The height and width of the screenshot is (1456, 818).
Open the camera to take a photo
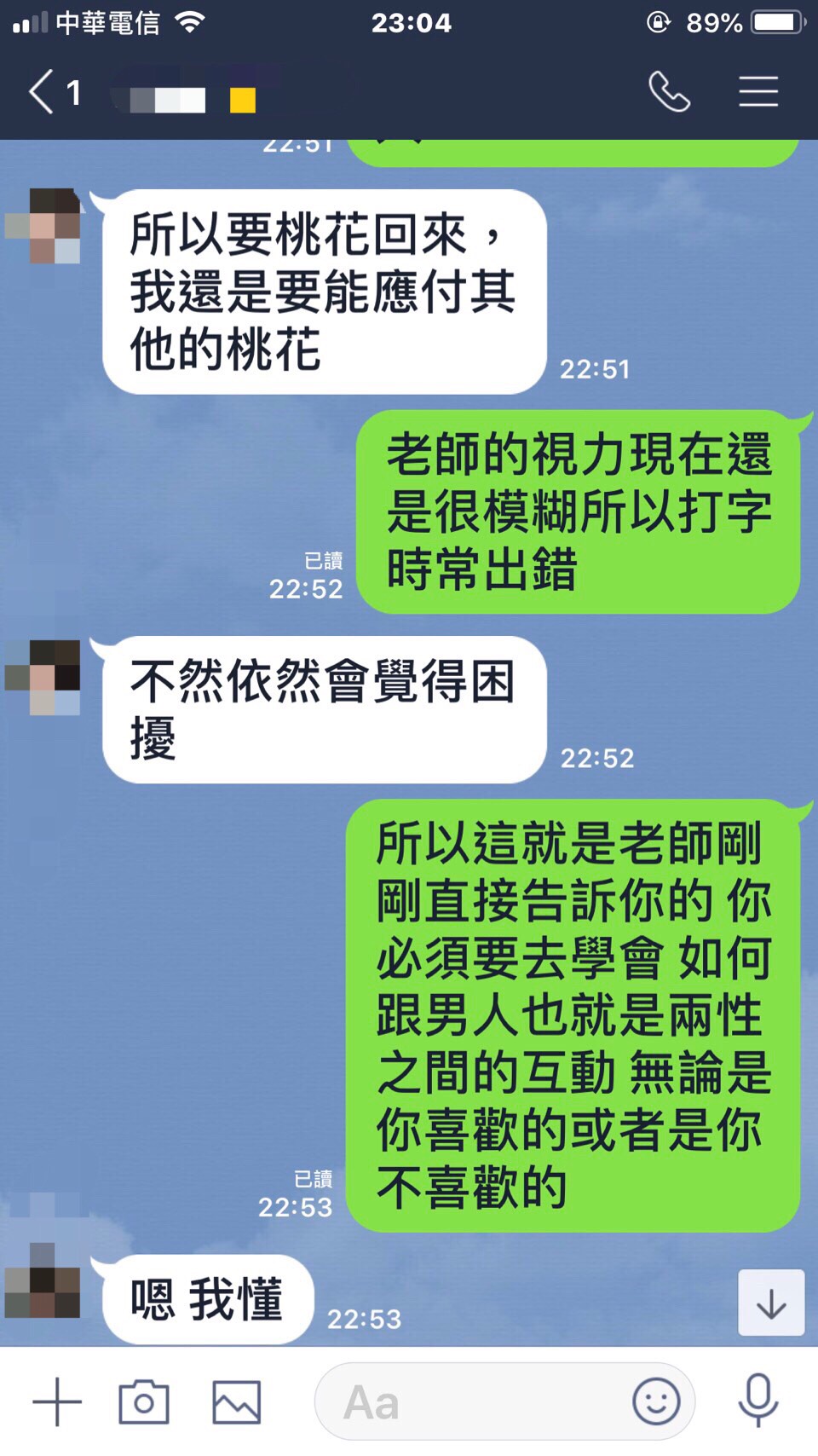click(143, 1401)
